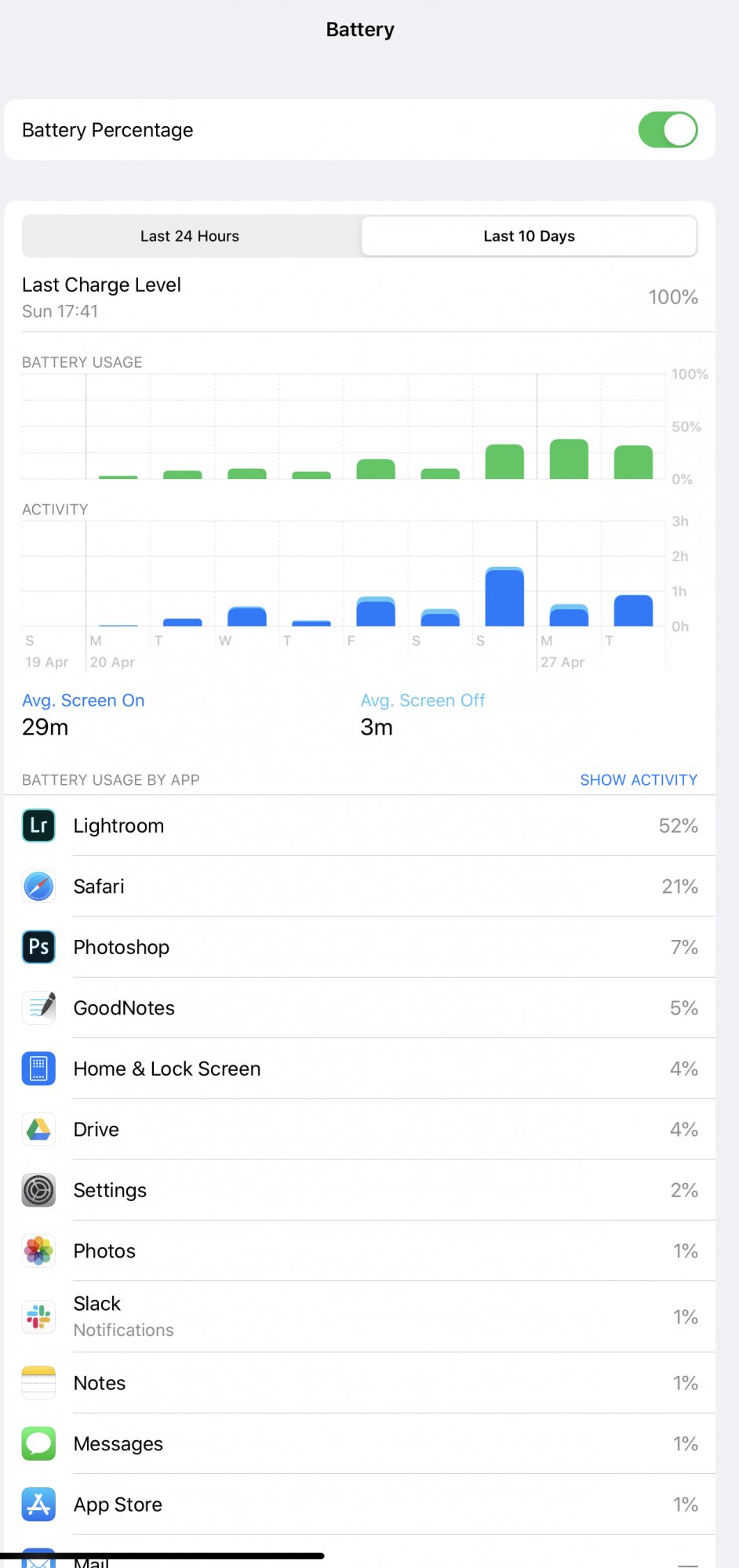
Task: Tap the Messages usage row
Action: tap(360, 1444)
